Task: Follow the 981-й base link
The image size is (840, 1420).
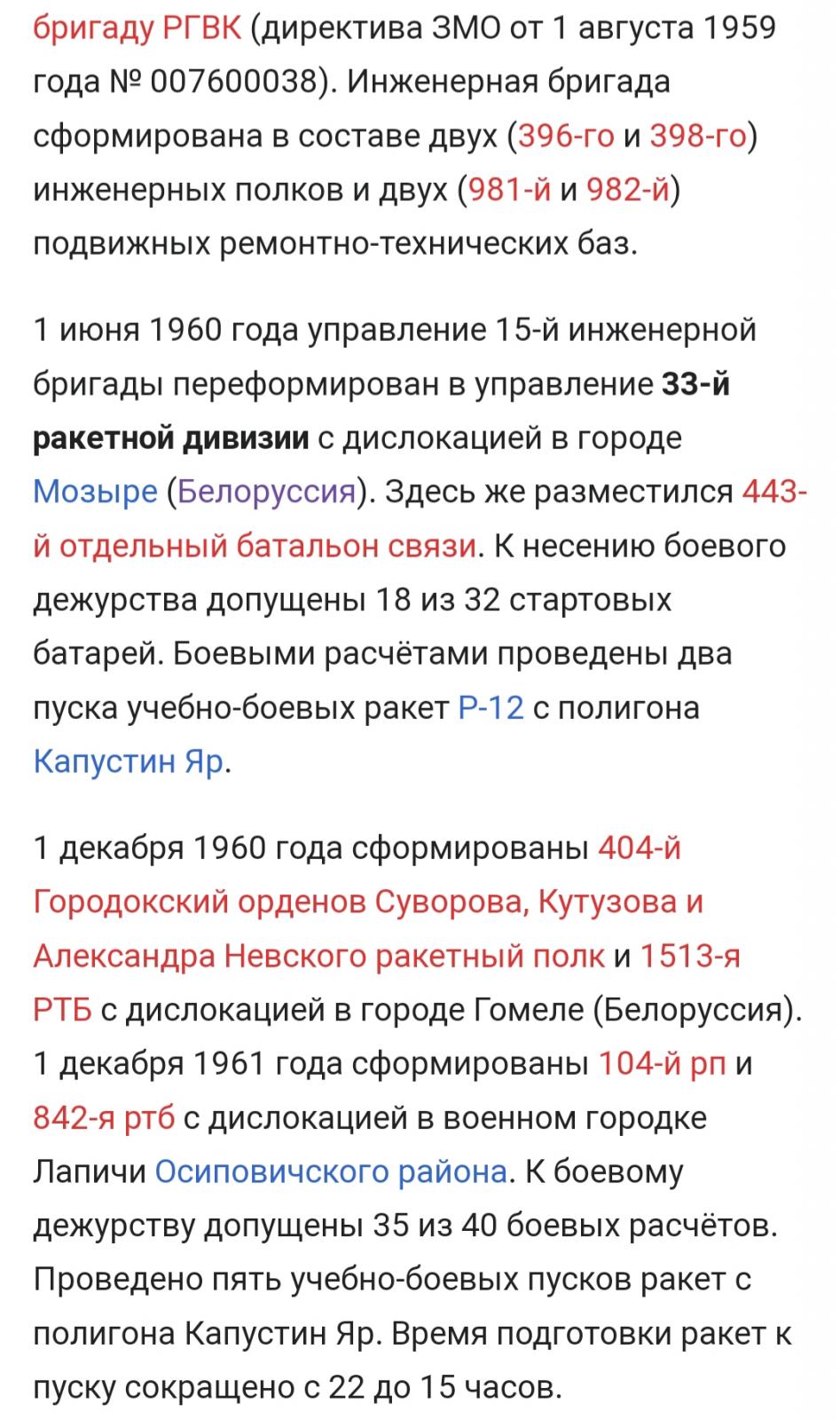Action: pyautogui.click(x=509, y=190)
